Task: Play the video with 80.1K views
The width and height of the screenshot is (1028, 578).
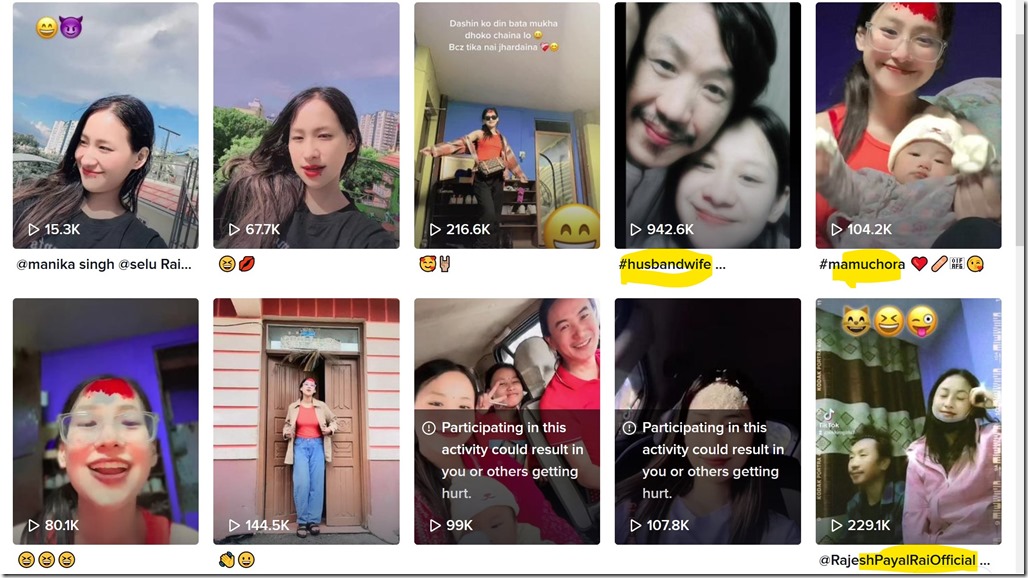Action: pos(105,420)
